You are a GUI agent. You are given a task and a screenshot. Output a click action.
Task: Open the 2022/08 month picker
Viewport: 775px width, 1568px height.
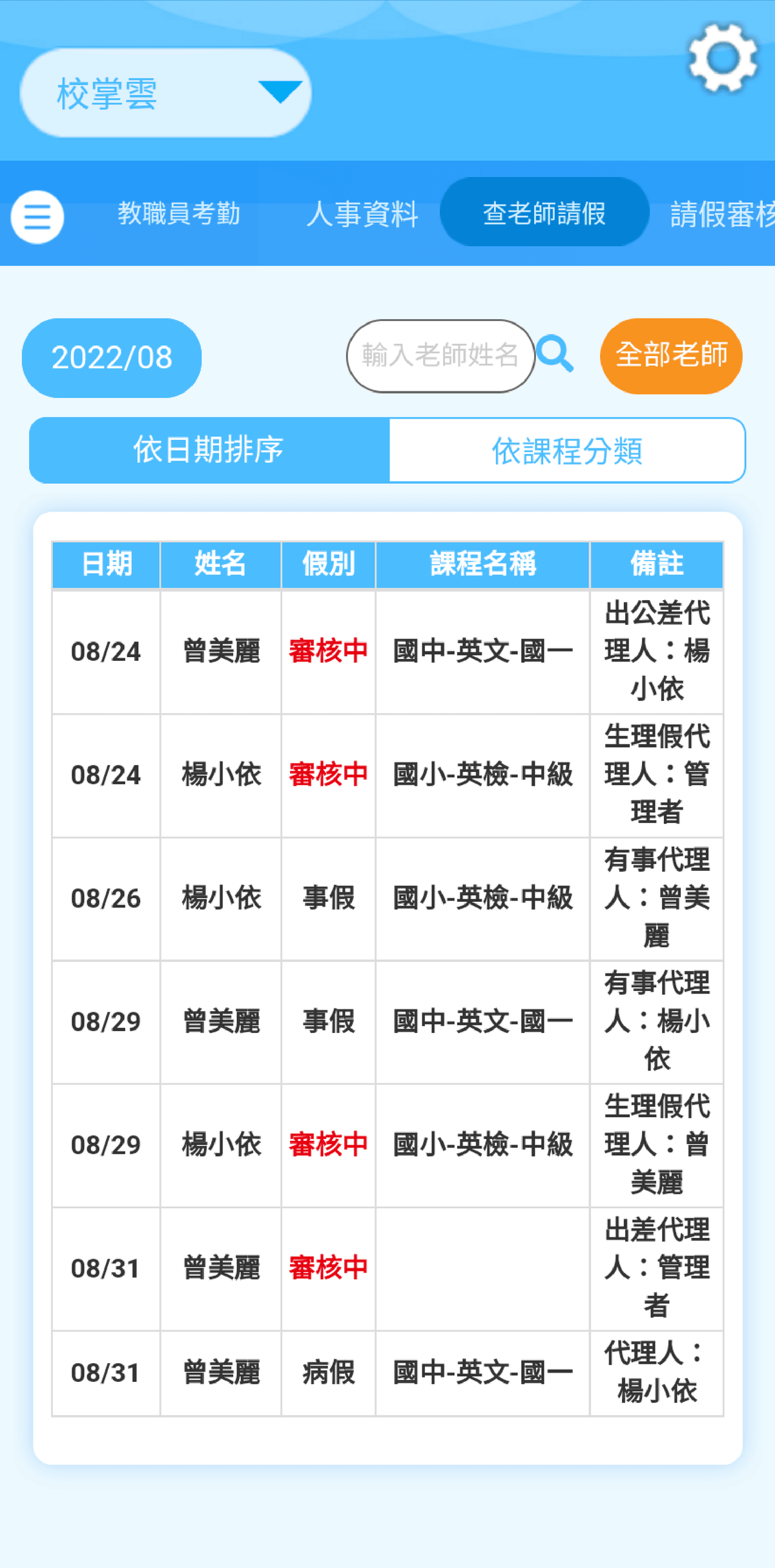pyautogui.click(x=112, y=357)
